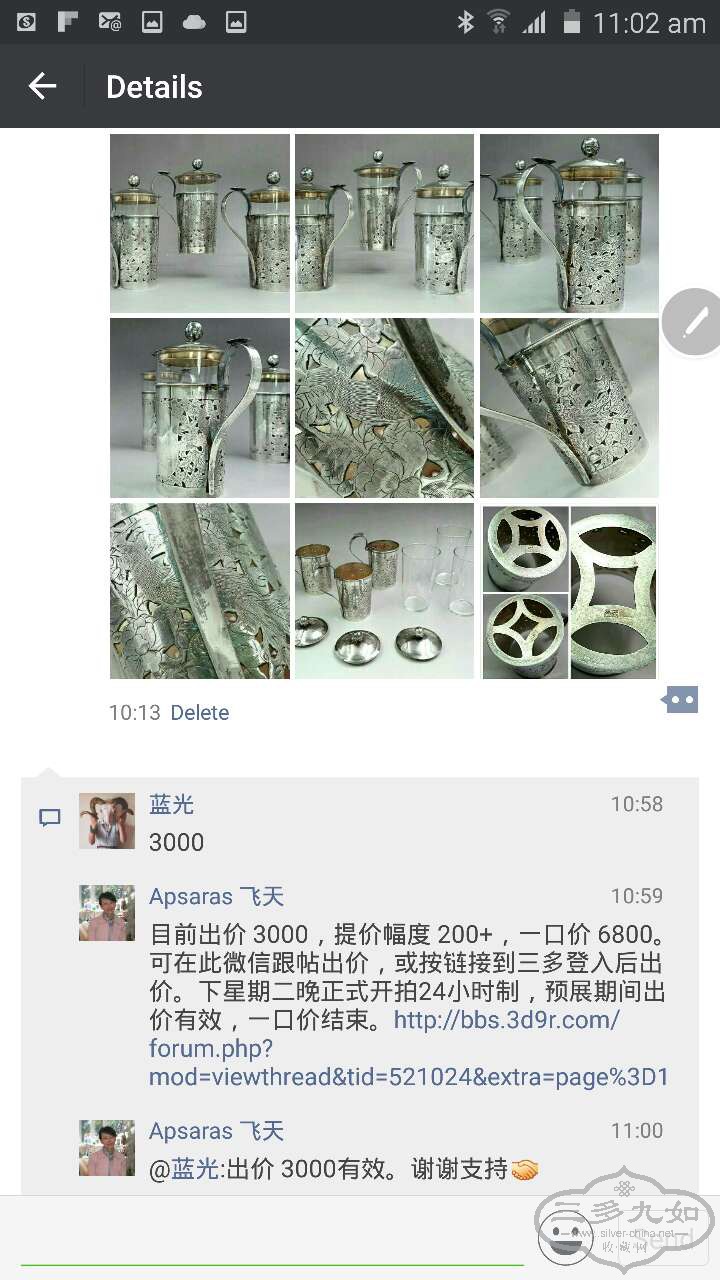Open photo showing cups with glass inserts
This screenshot has width=720, height=1280.
[384, 591]
